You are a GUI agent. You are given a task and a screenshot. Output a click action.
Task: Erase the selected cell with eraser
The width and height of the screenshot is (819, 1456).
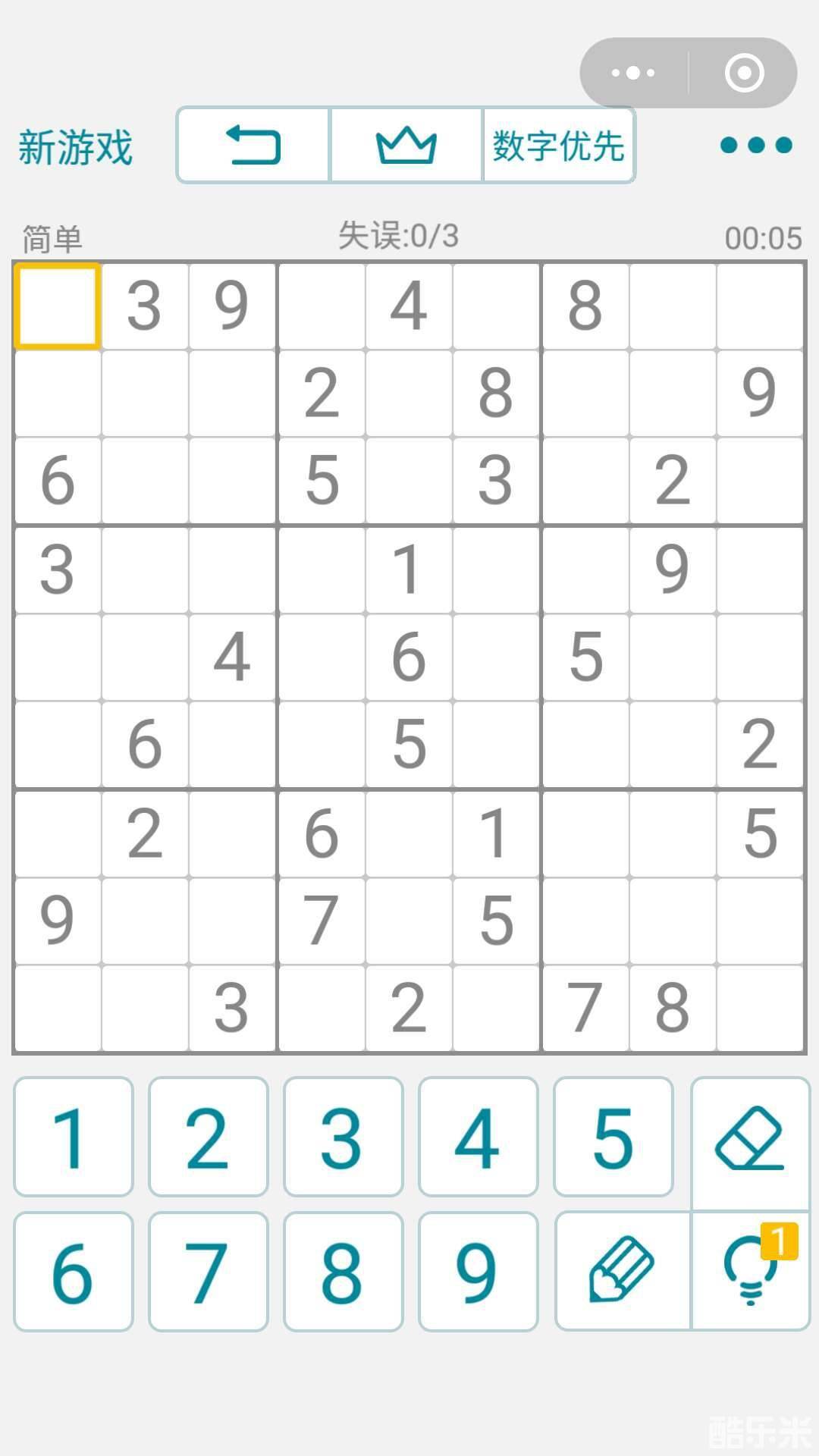tap(750, 1140)
